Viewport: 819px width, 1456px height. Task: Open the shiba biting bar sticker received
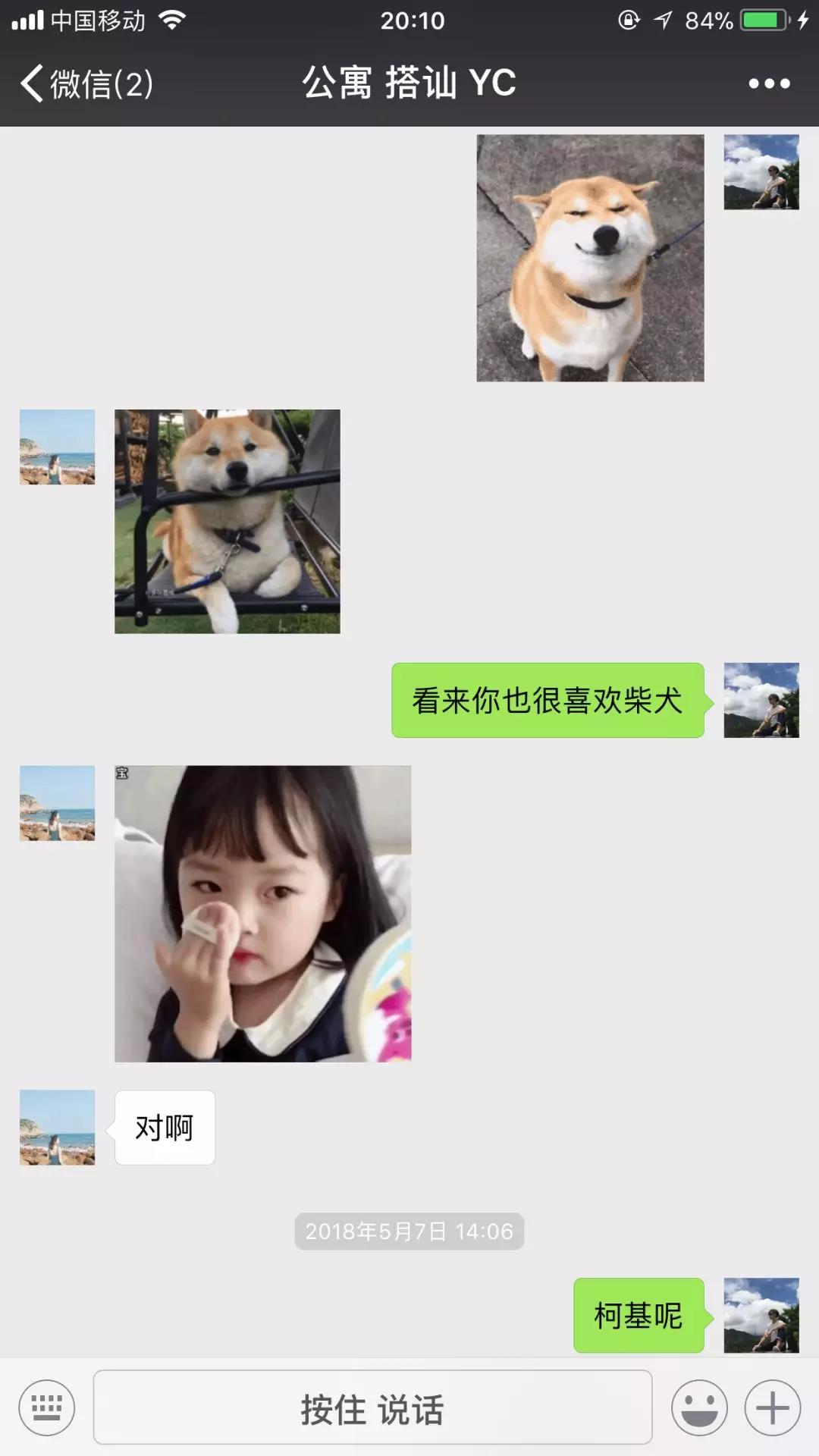pyautogui.click(x=227, y=521)
